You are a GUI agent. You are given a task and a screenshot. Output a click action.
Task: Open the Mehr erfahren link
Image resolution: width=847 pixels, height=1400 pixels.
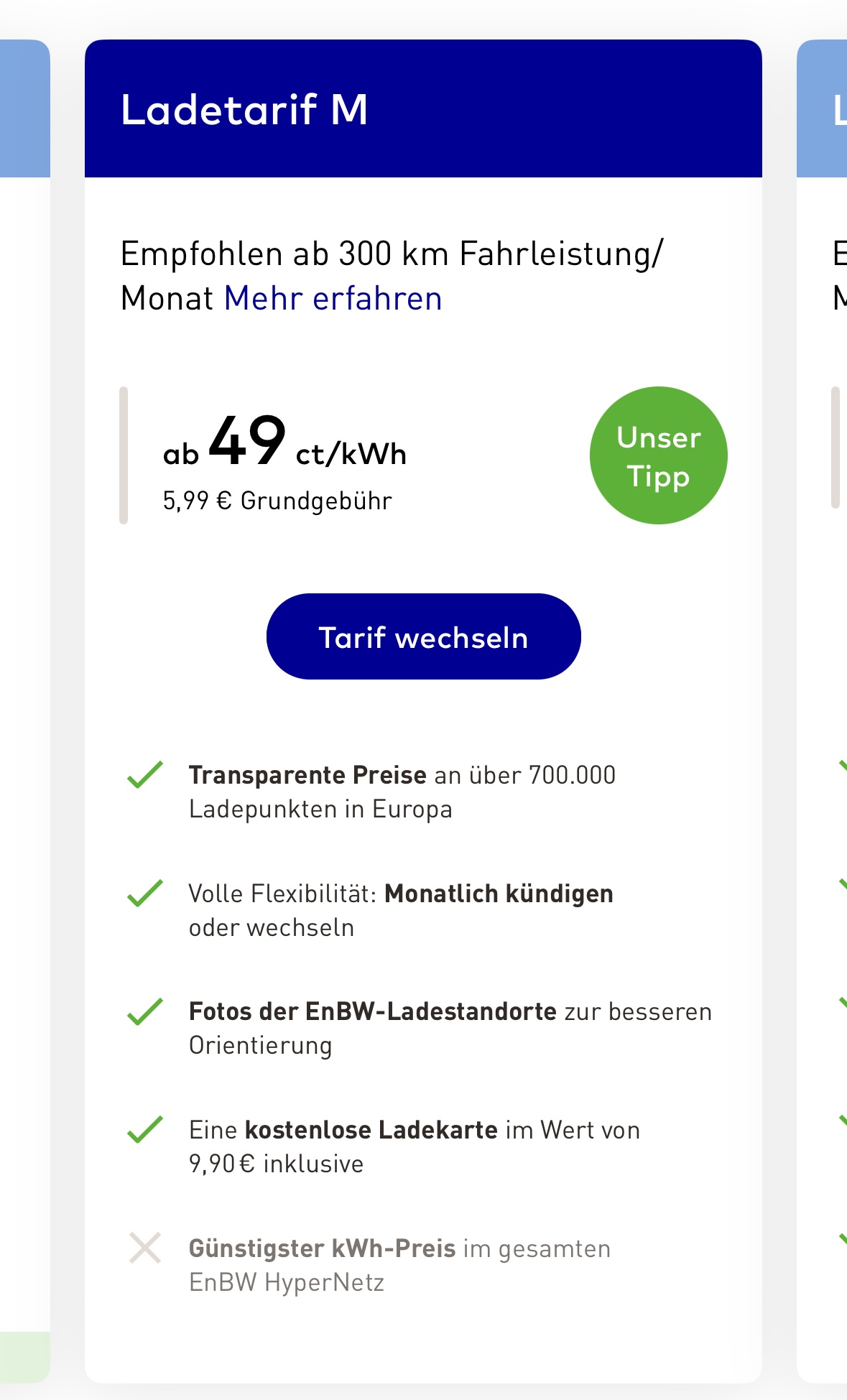click(333, 299)
